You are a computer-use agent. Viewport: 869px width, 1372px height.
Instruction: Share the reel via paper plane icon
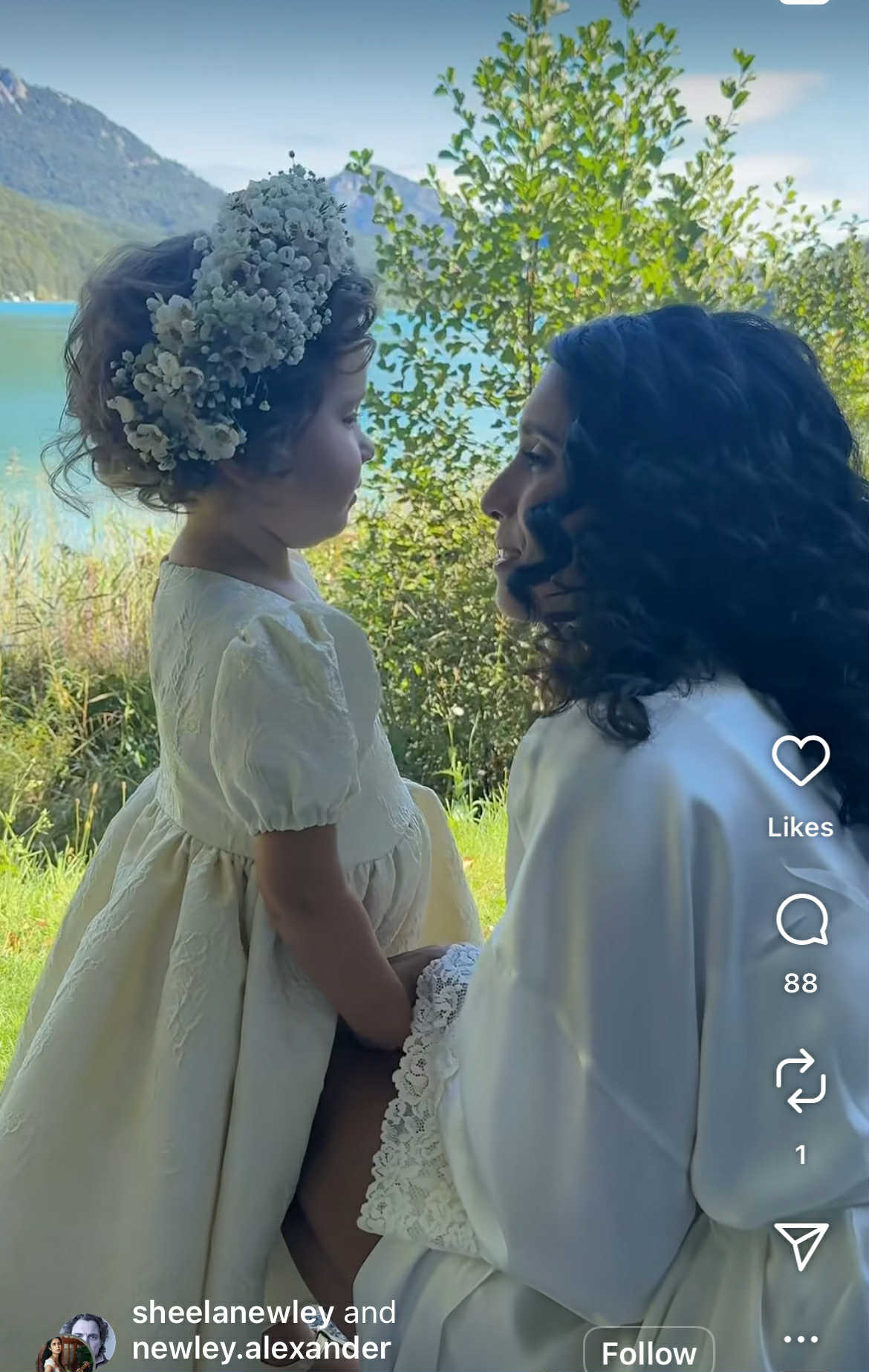(801, 1246)
